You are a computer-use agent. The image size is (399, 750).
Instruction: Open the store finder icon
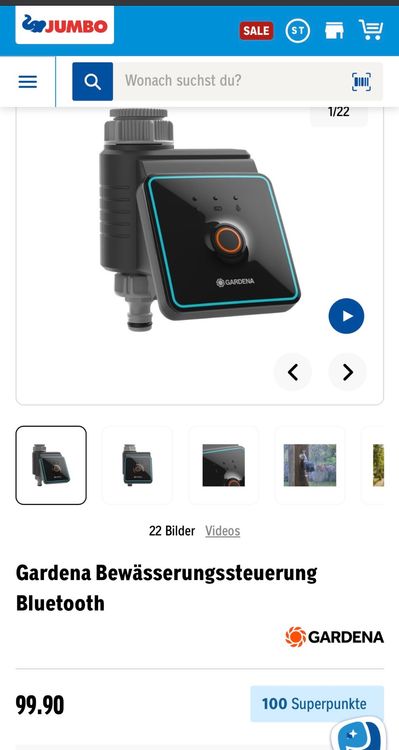(334, 31)
